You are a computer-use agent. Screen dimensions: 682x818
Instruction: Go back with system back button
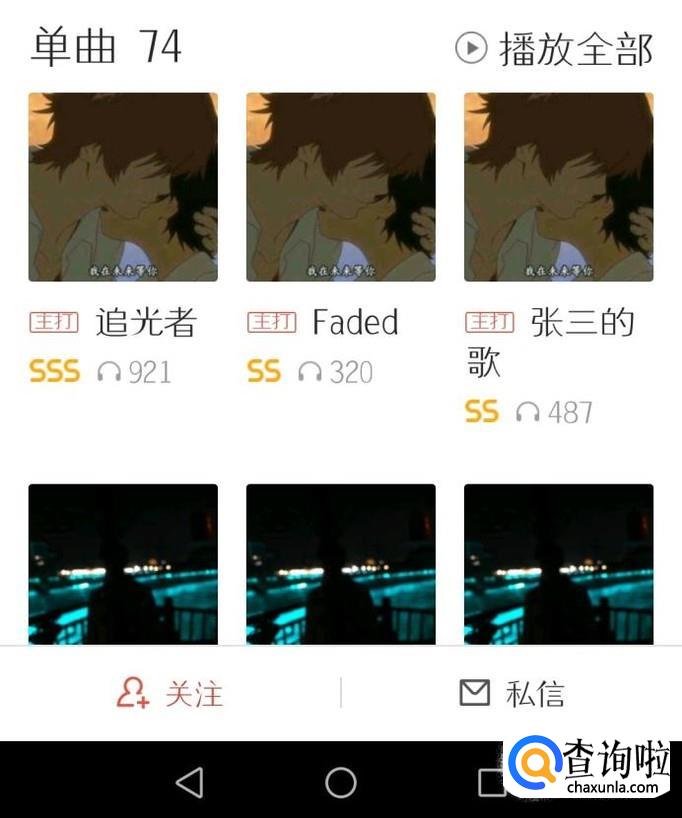tap(190, 782)
